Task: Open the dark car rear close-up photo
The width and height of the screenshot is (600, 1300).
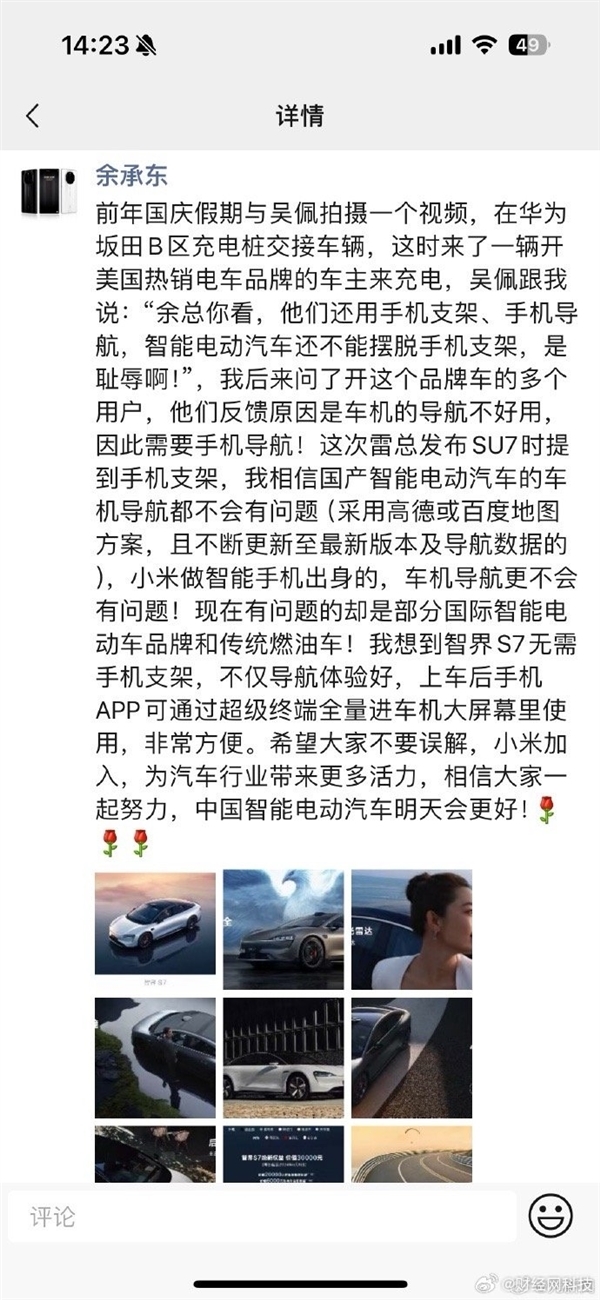Action: pyautogui.click(x=411, y=1057)
